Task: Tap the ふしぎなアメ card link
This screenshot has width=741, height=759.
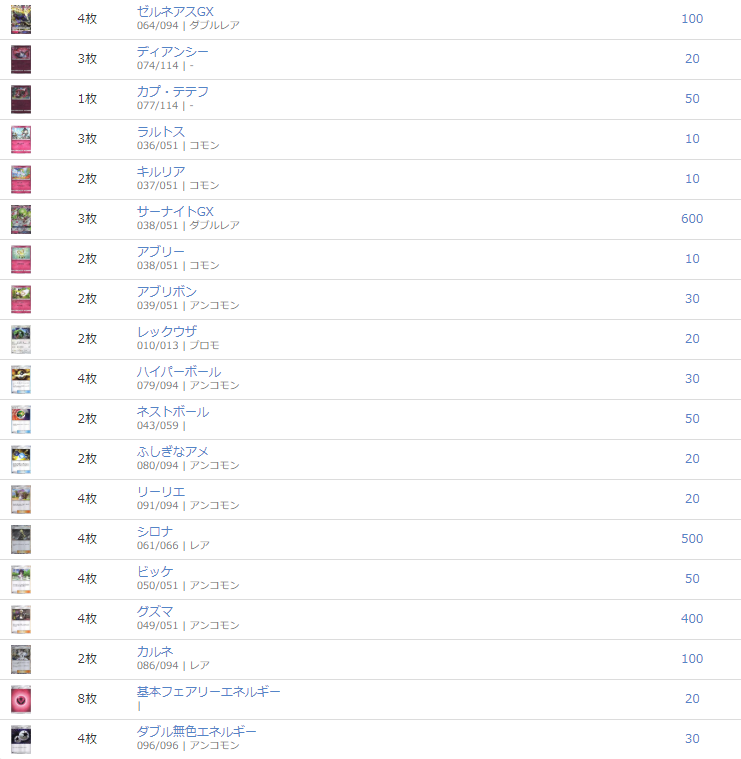Action: tap(173, 452)
